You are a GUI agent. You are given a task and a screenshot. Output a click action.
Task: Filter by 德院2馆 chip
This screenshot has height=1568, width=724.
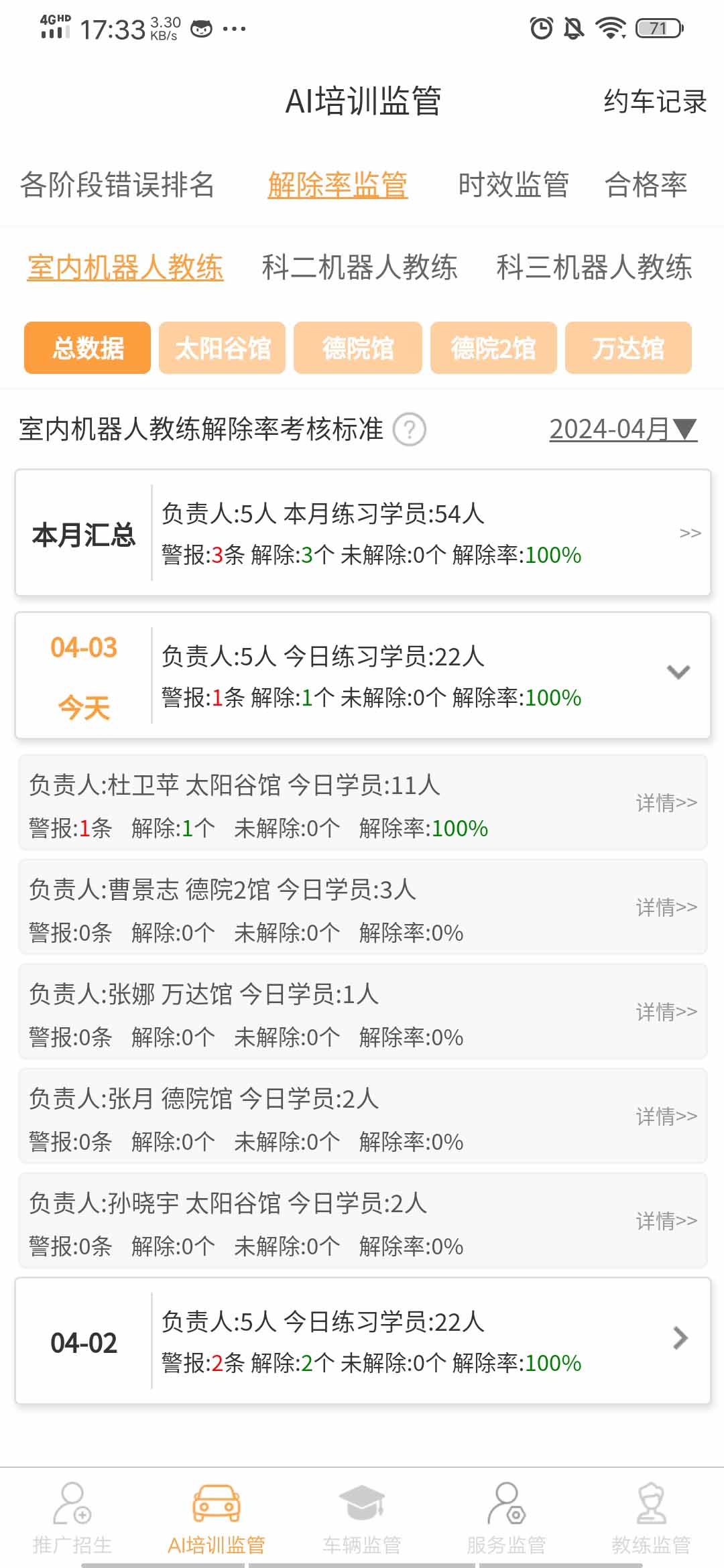pyautogui.click(x=493, y=348)
